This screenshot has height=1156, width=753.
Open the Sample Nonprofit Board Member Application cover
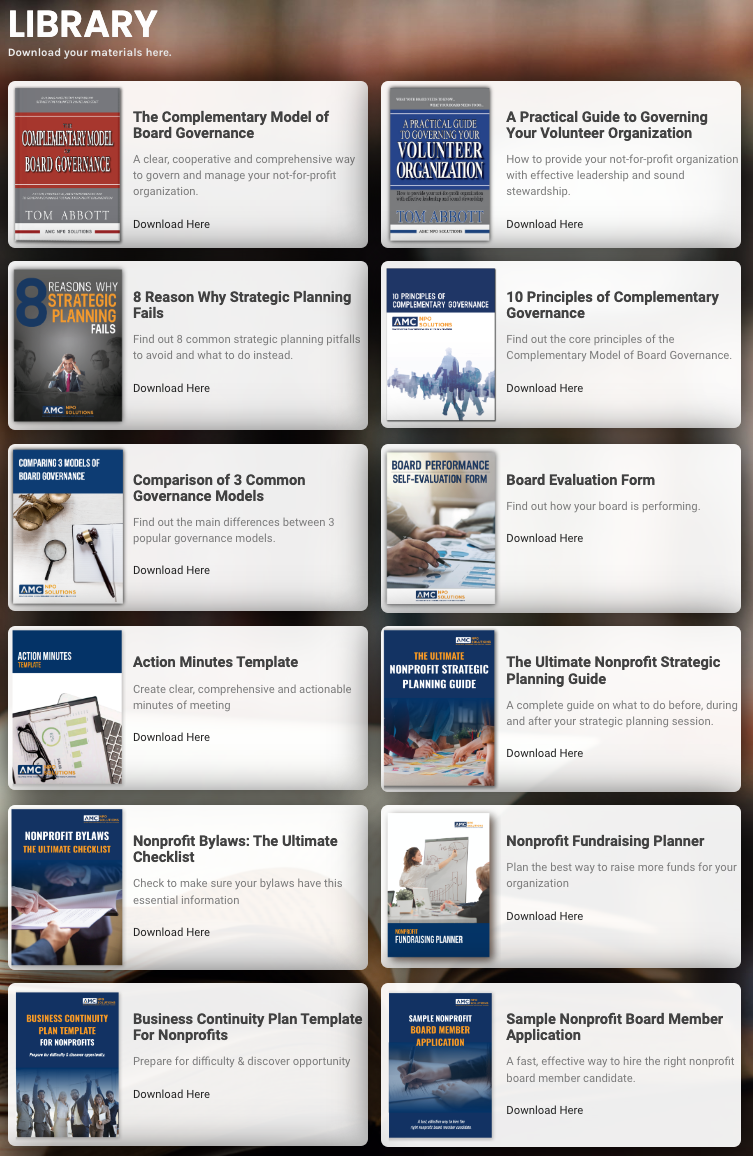(x=440, y=1064)
